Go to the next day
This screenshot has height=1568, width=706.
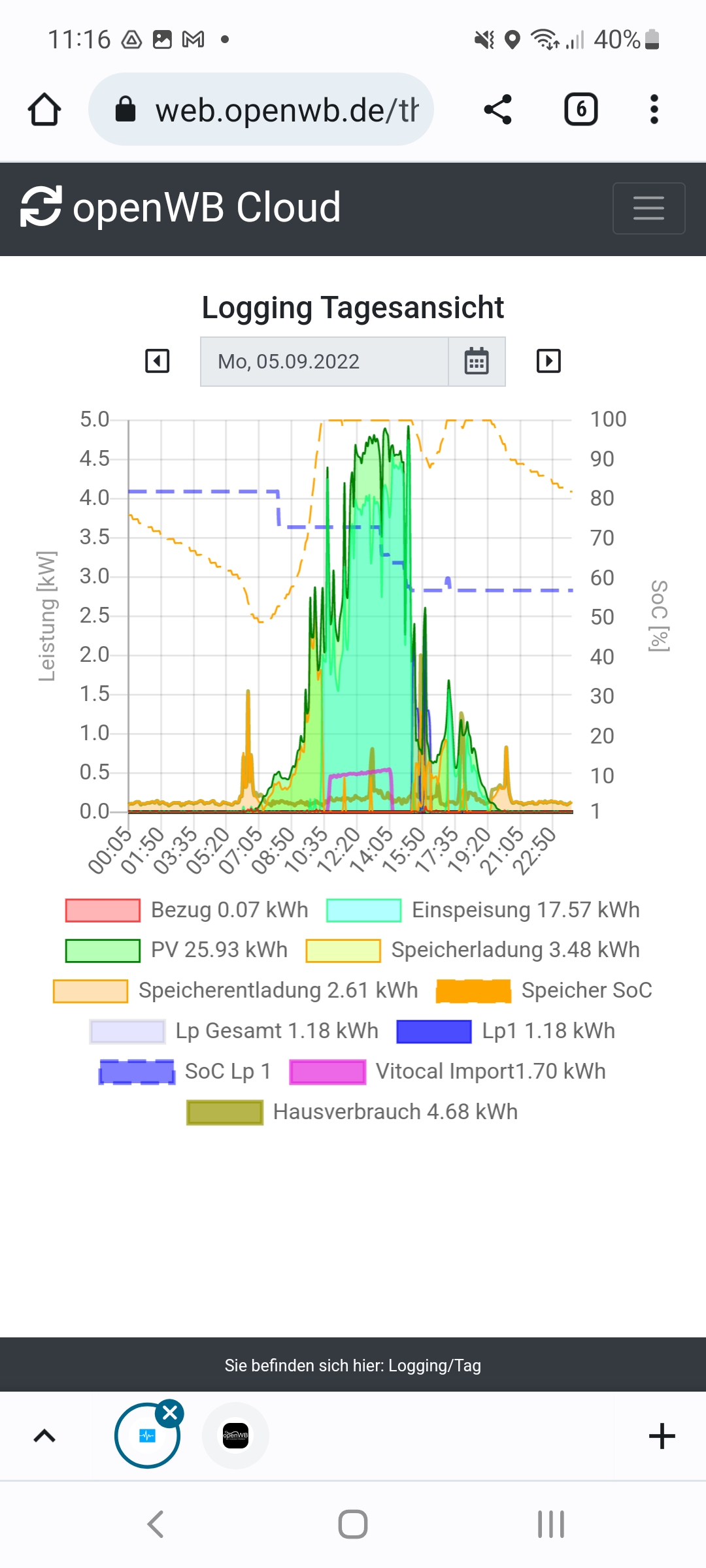[548, 361]
